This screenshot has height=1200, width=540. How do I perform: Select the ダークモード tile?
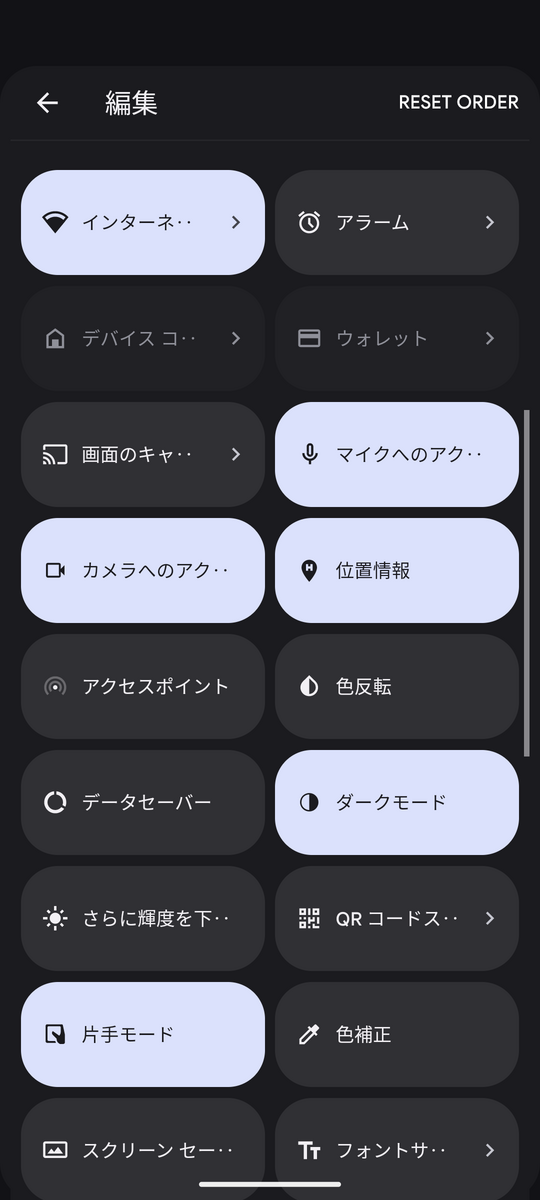point(397,802)
